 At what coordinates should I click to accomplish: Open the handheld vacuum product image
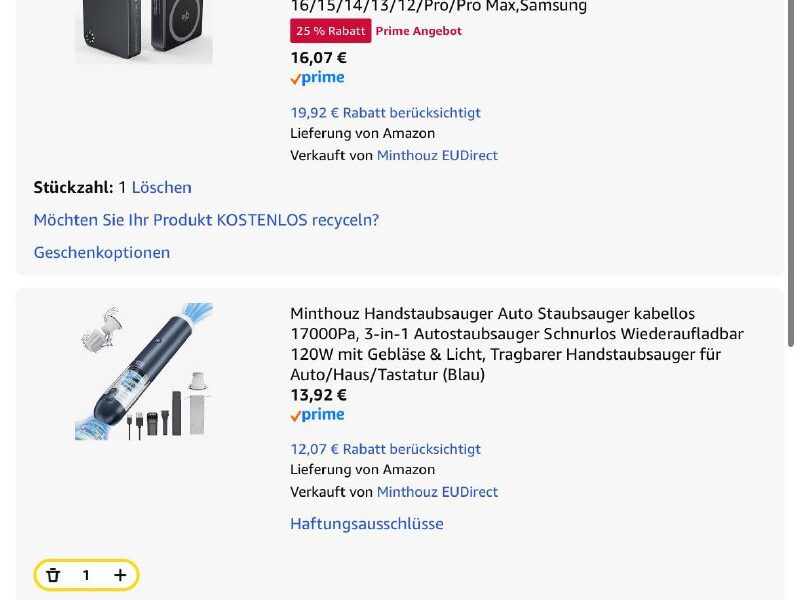point(144,372)
